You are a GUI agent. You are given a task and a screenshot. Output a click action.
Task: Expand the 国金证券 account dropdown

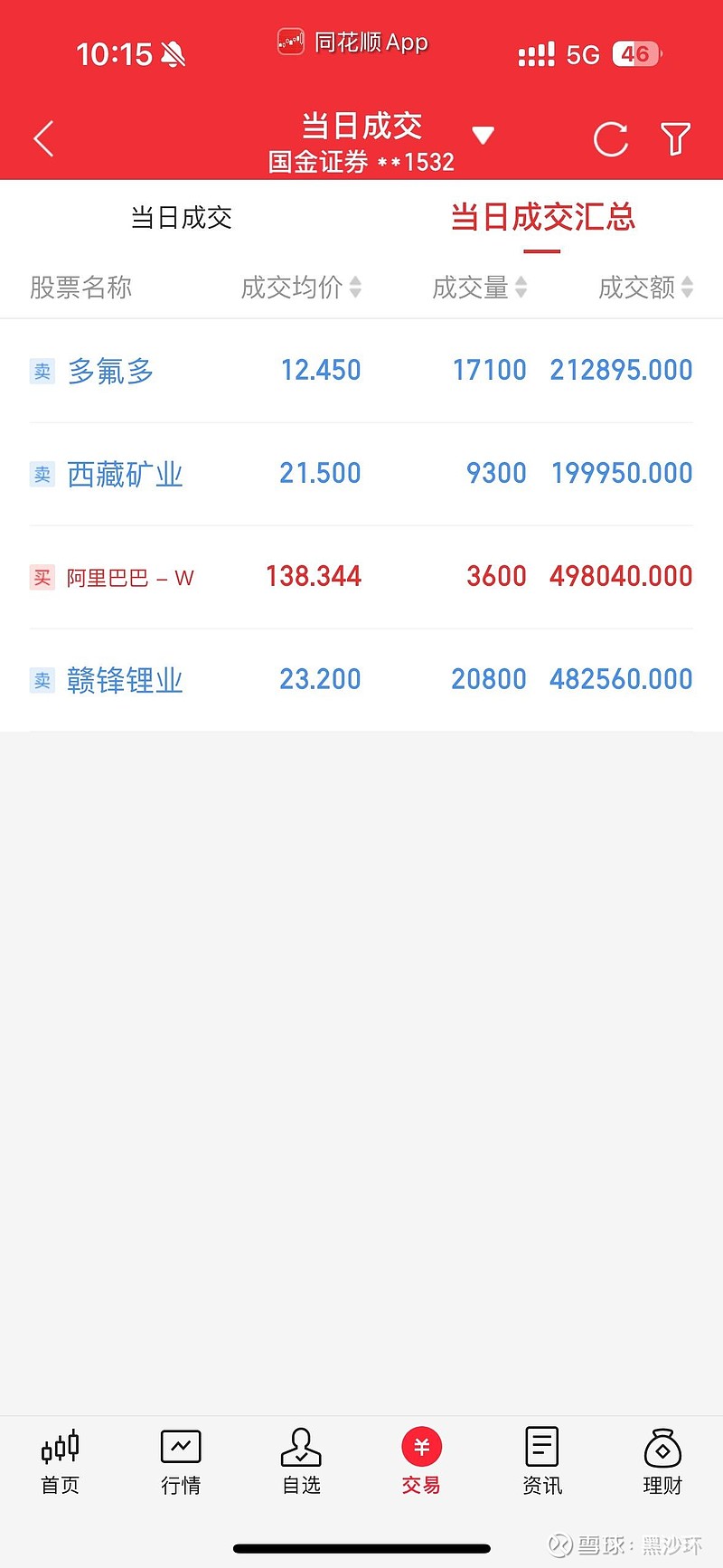pos(483,136)
